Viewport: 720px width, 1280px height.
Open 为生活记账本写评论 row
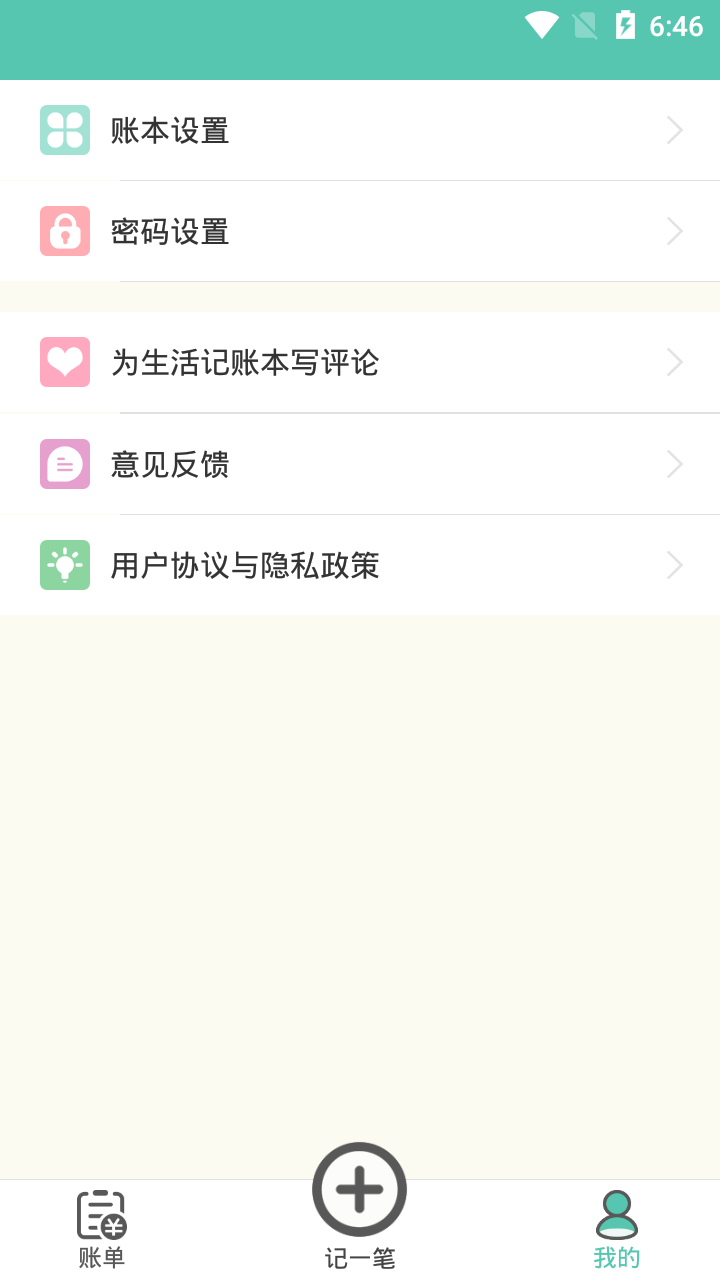[x=360, y=362]
